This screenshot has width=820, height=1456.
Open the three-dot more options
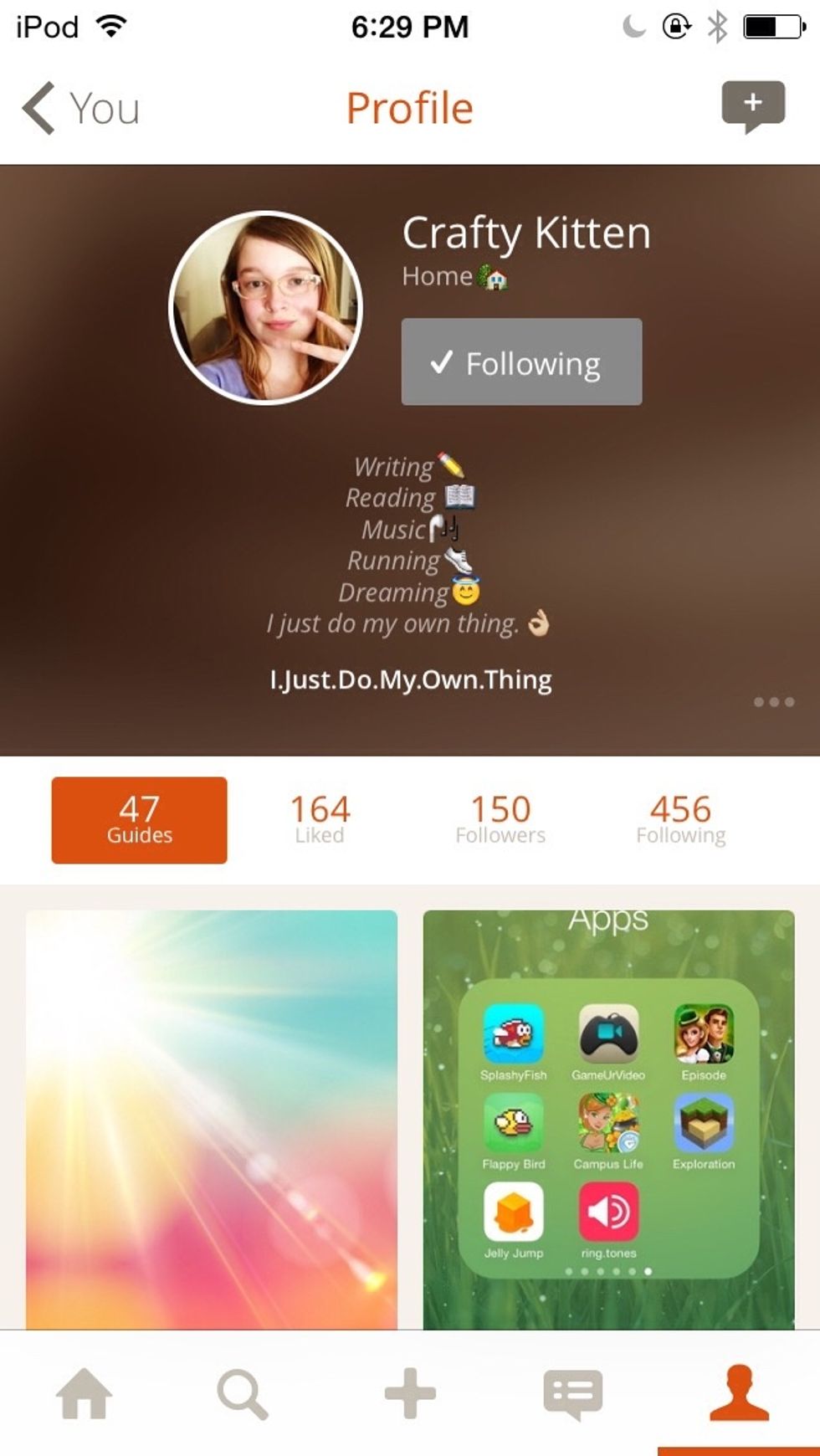pyautogui.click(x=773, y=702)
